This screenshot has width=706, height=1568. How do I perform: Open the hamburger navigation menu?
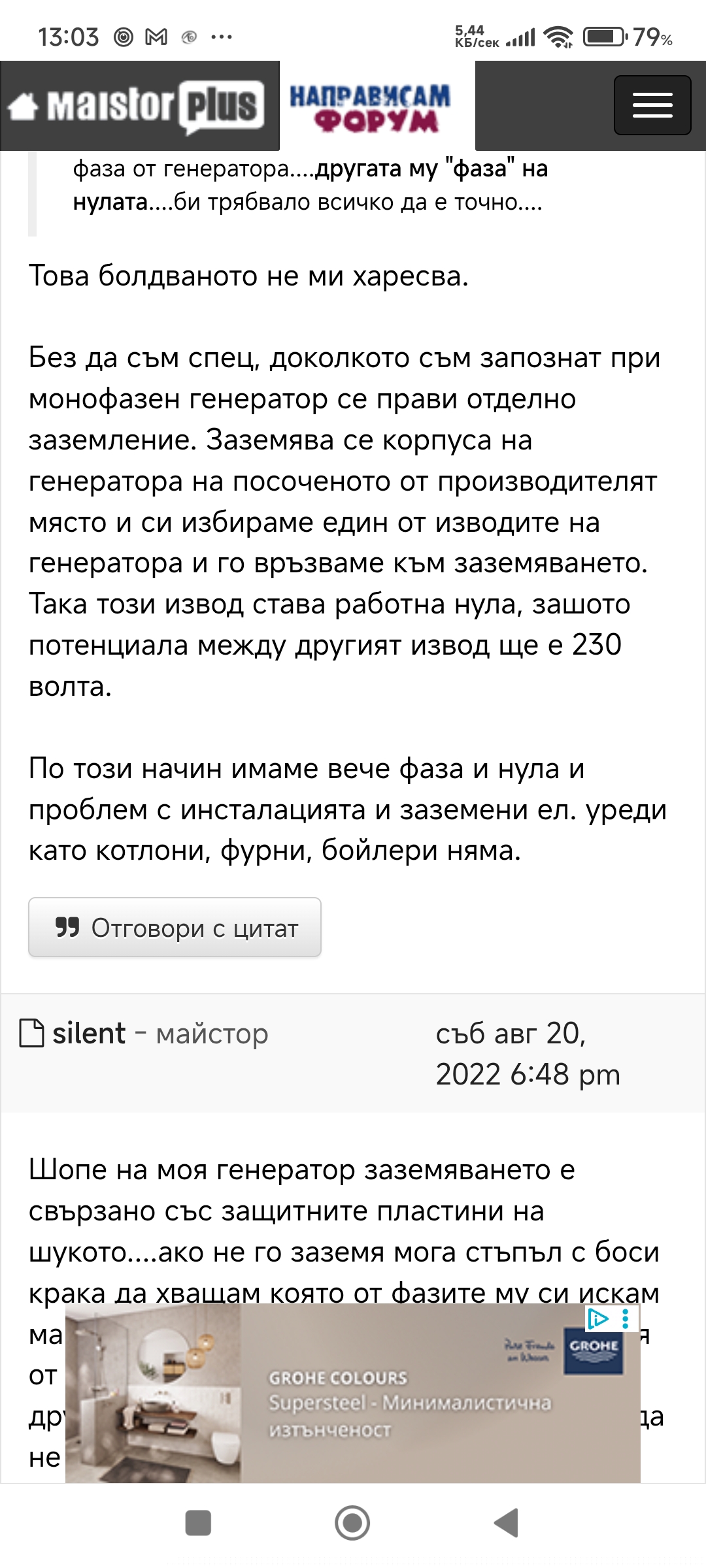(652, 105)
